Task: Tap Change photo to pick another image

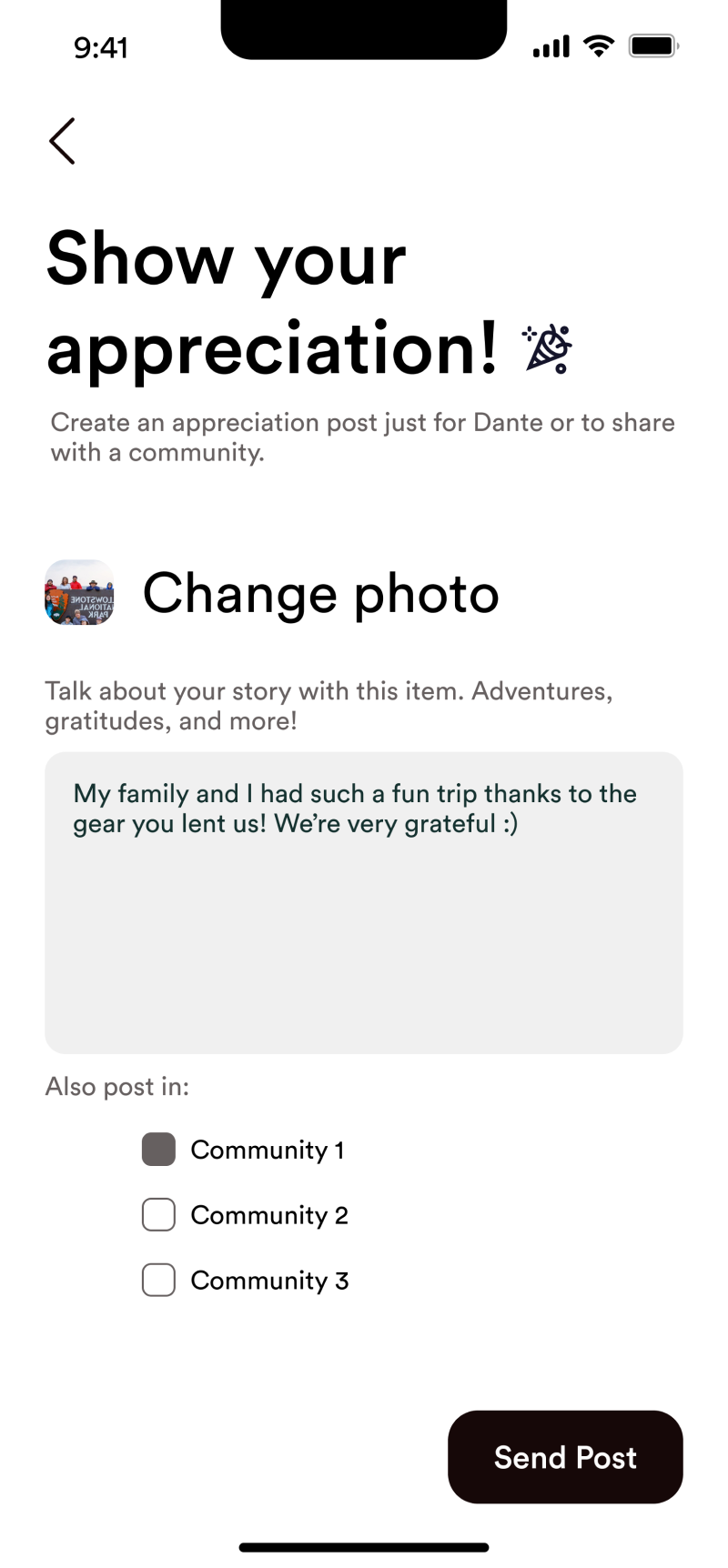Action: 320,594
